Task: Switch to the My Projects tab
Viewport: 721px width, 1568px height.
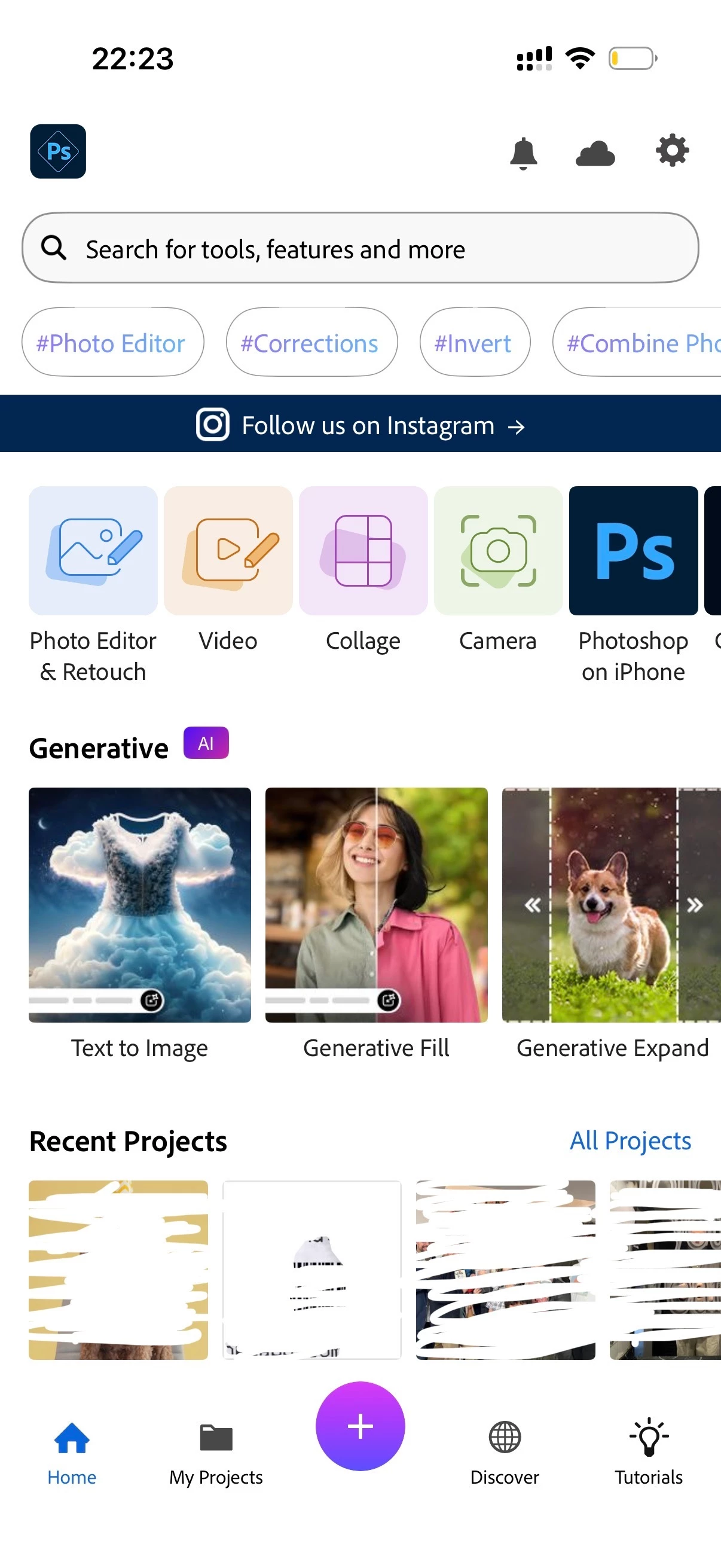Action: coord(216,1451)
